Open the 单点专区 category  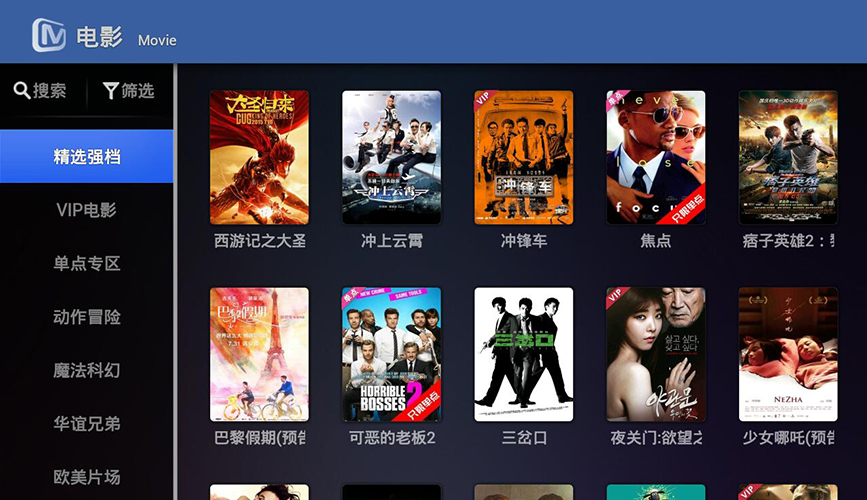(x=87, y=264)
